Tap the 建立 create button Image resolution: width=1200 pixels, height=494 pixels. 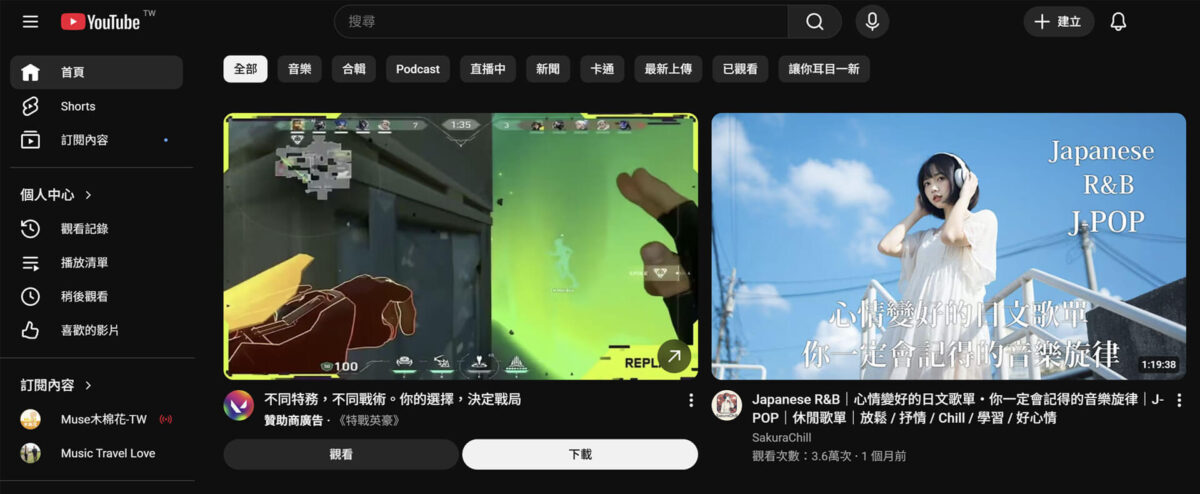[1058, 21]
